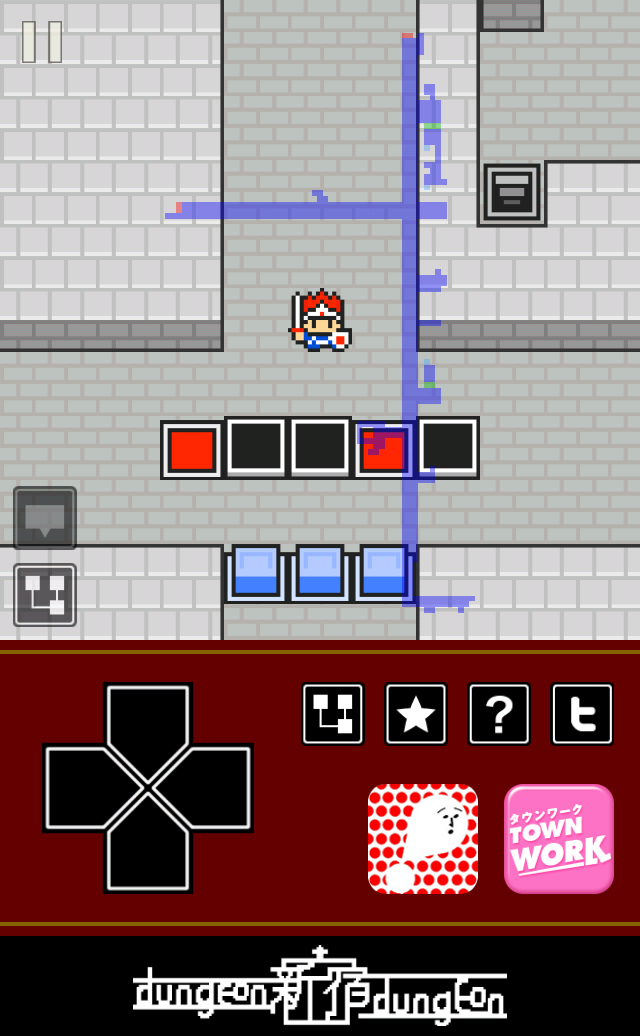This screenshot has width=640, height=1036.
Task: Open the map overlay in game view
Action: click(x=45, y=595)
